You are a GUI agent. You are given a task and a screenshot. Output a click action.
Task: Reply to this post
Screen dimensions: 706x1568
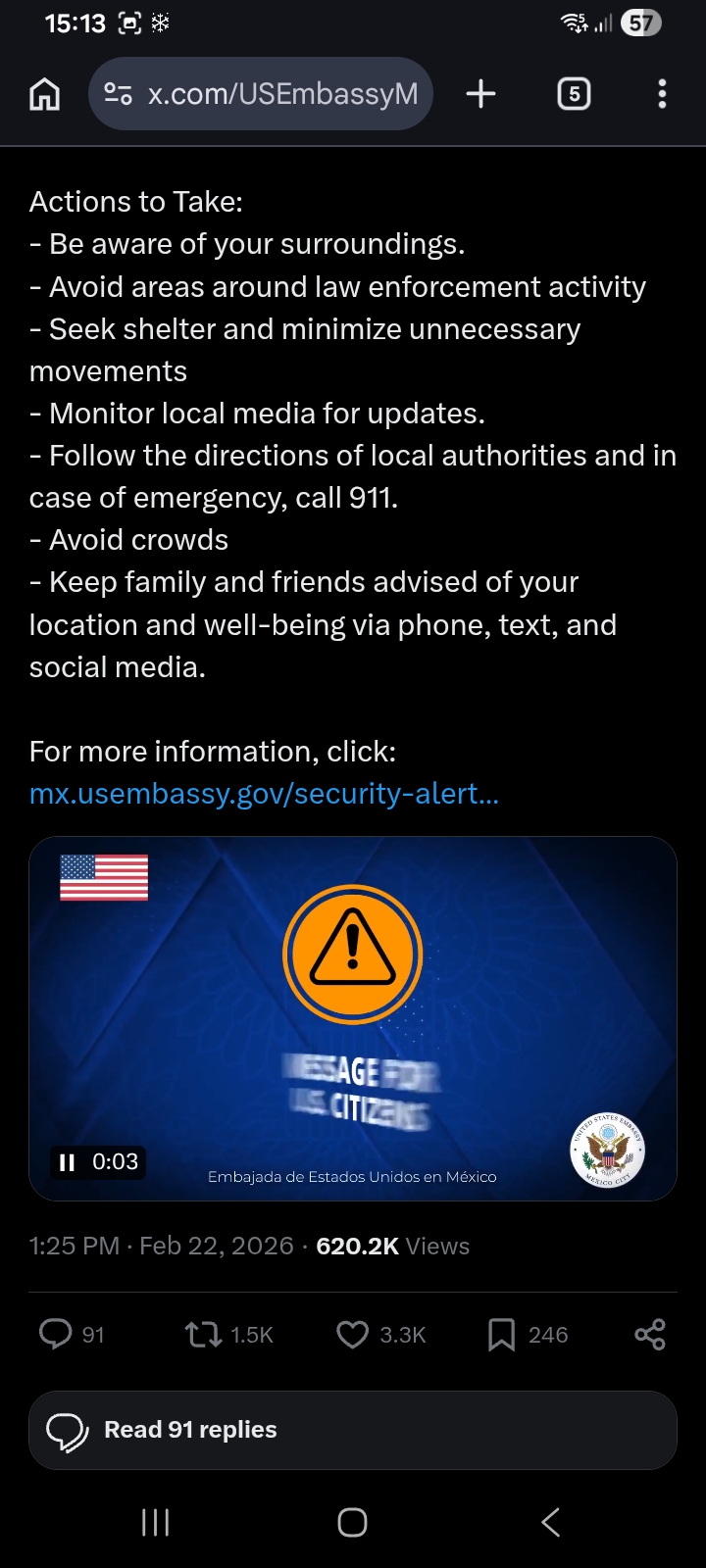tap(56, 1334)
